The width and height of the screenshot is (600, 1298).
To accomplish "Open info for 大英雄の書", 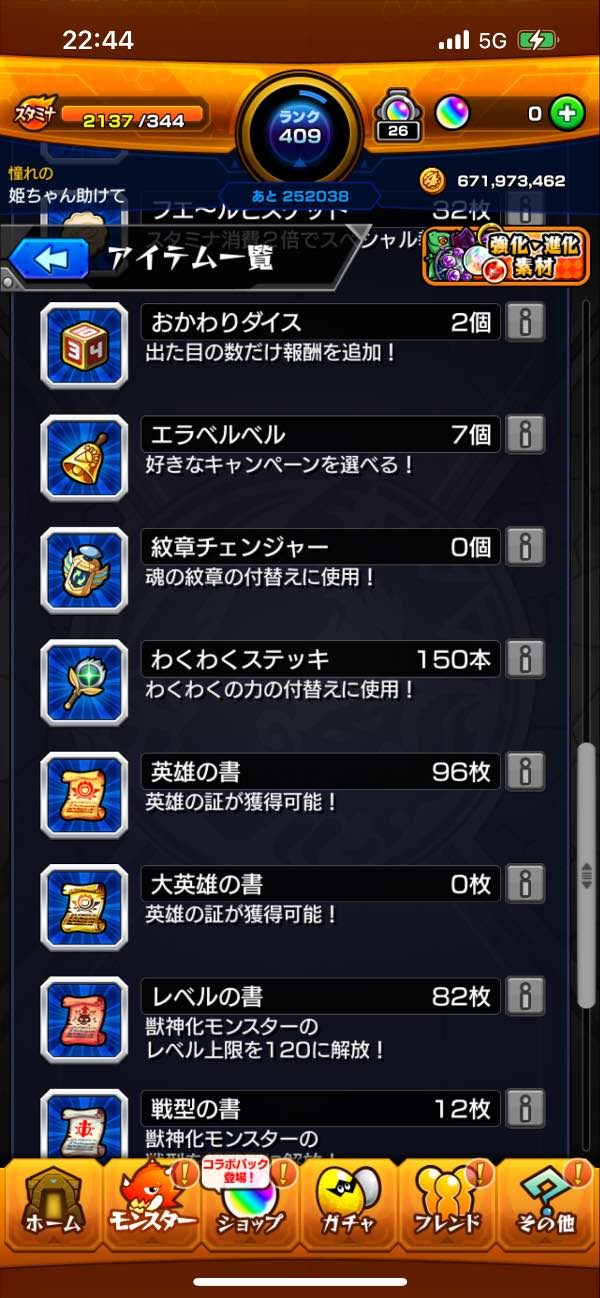I will 525,884.
